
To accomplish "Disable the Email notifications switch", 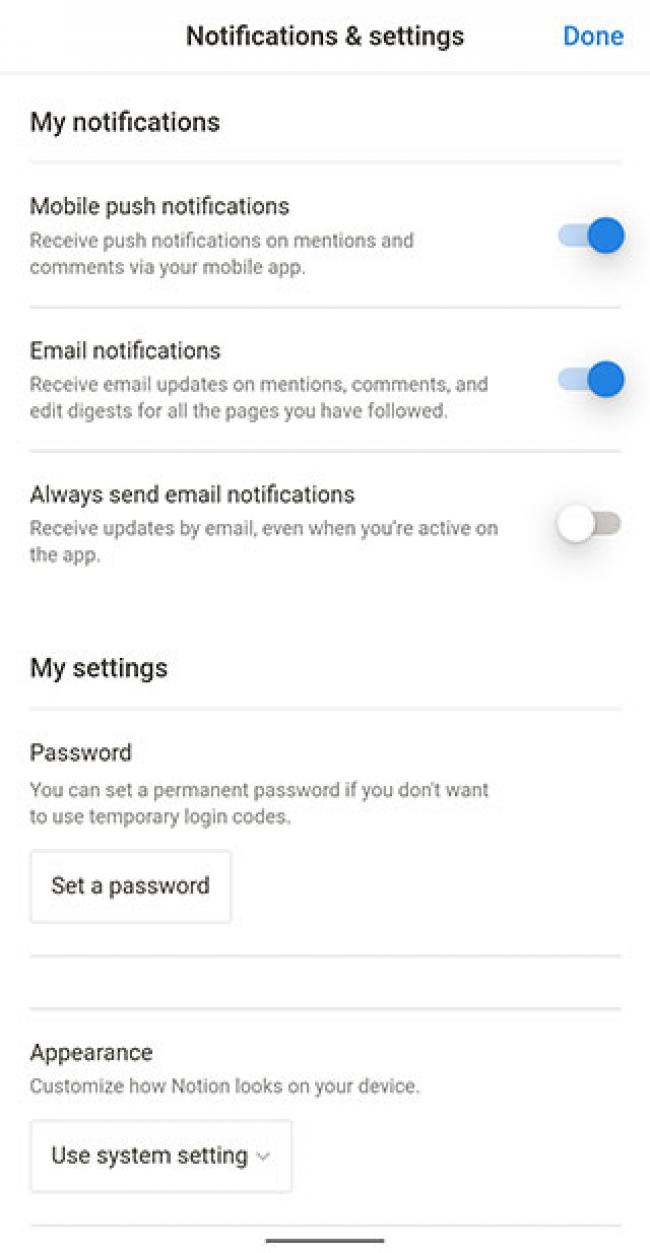I will tap(591, 380).
